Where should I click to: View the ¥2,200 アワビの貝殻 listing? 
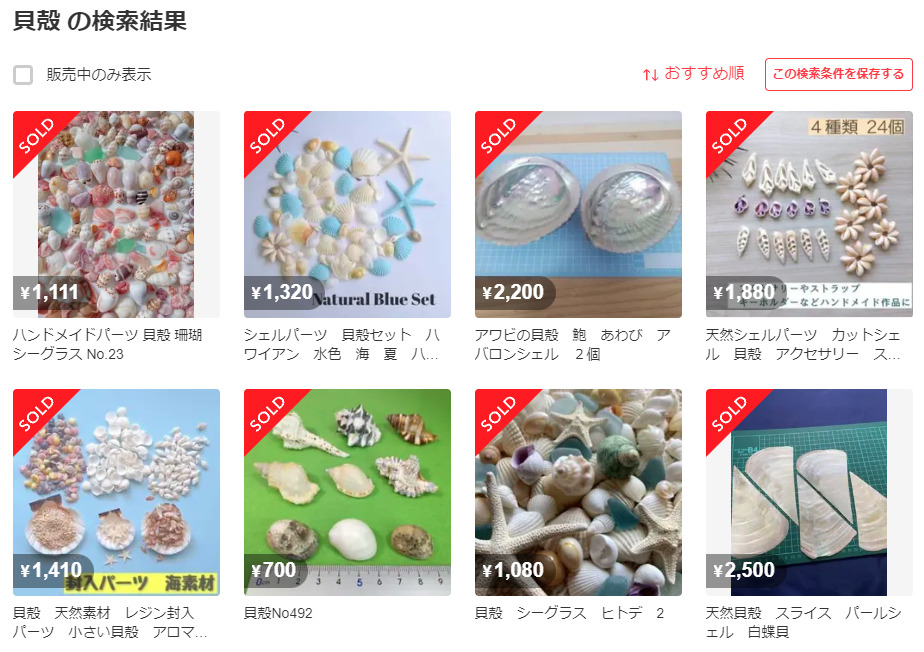coord(578,214)
